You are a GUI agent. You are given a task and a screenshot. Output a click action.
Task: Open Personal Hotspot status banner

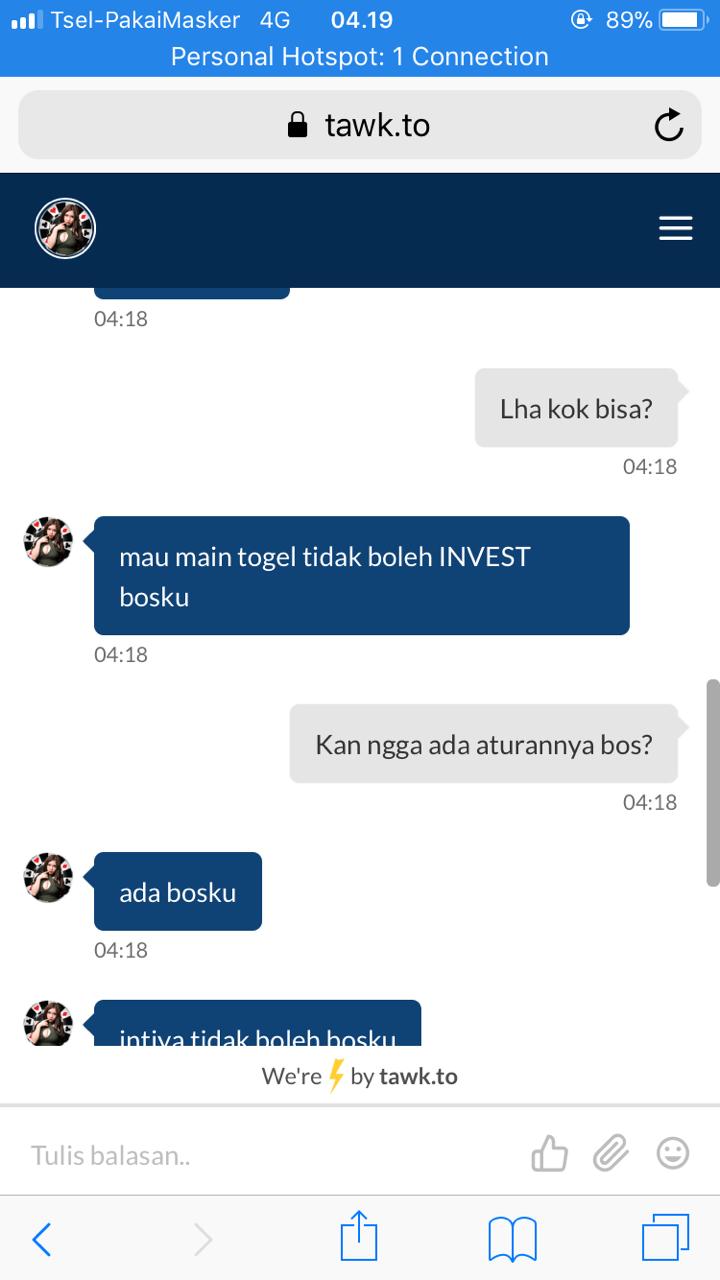click(360, 57)
